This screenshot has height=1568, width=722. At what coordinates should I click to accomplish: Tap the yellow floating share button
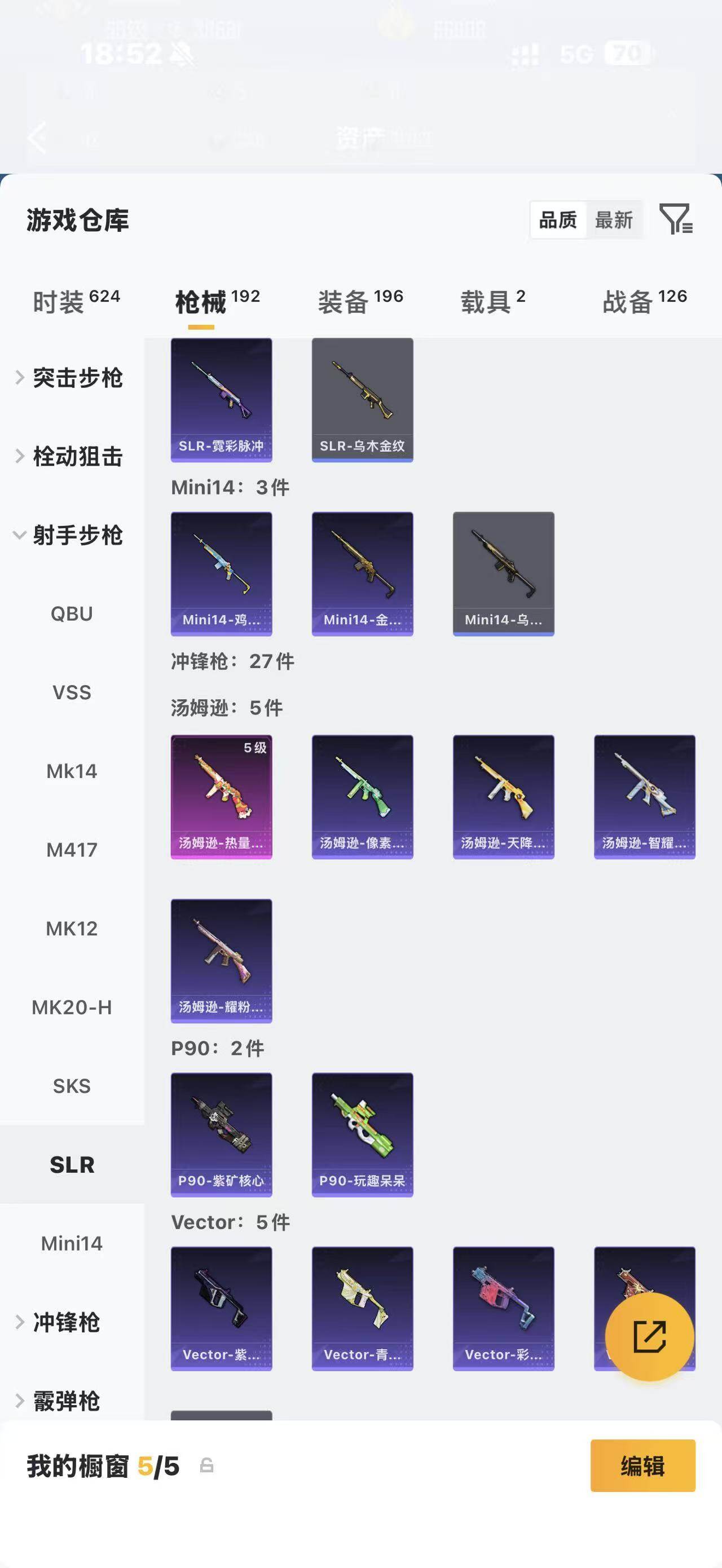coord(650,1337)
